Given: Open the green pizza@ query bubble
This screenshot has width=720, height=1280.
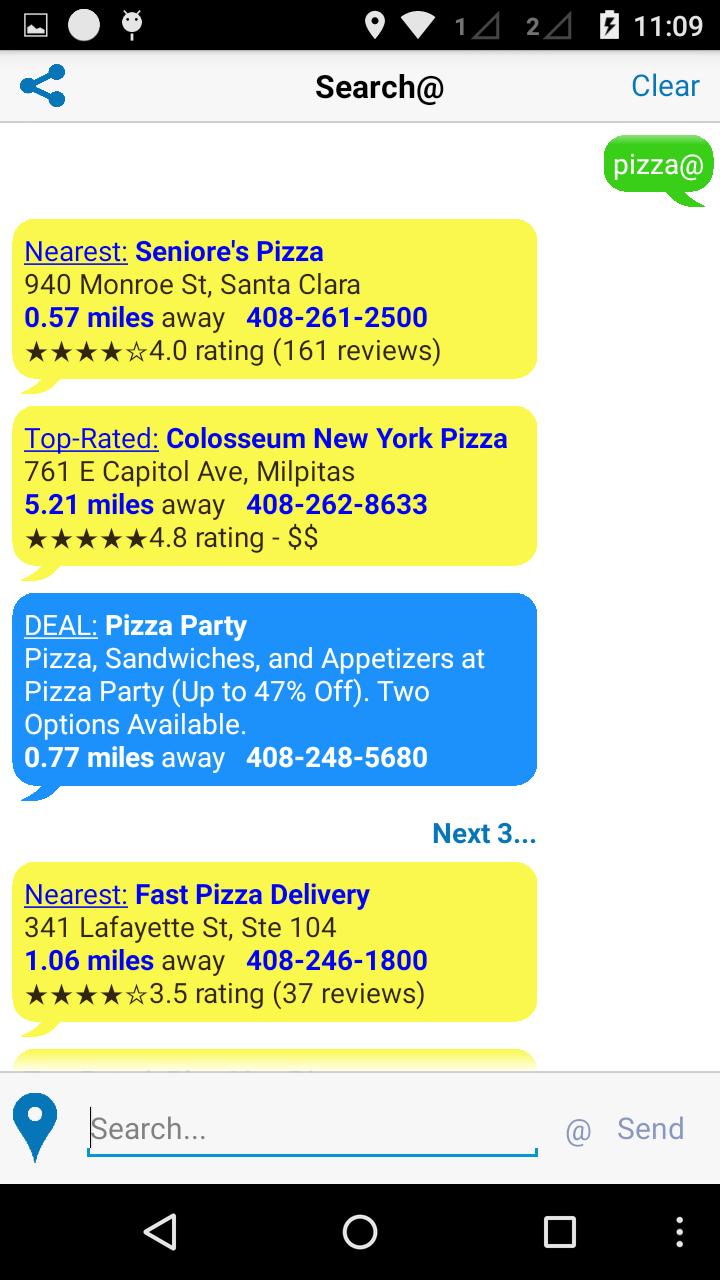Looking at the screenshot, I should coord(657,167).
